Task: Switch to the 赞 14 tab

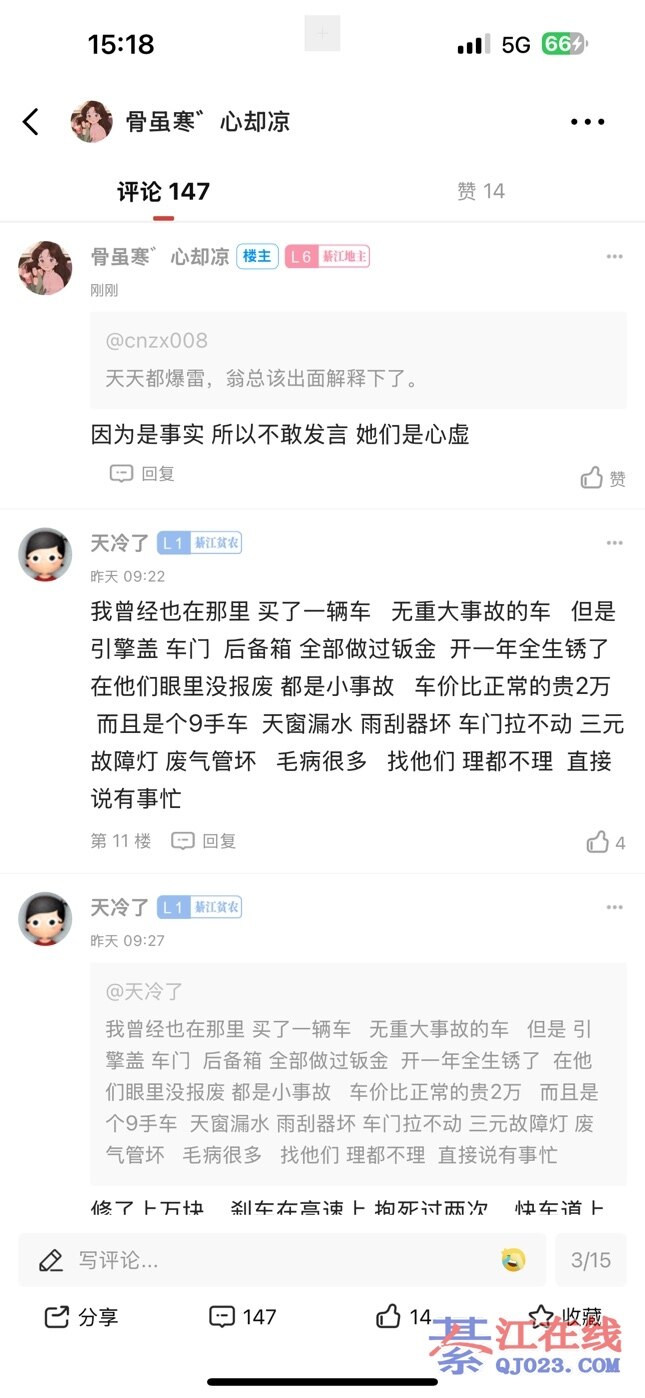Action: coord(481,191)
